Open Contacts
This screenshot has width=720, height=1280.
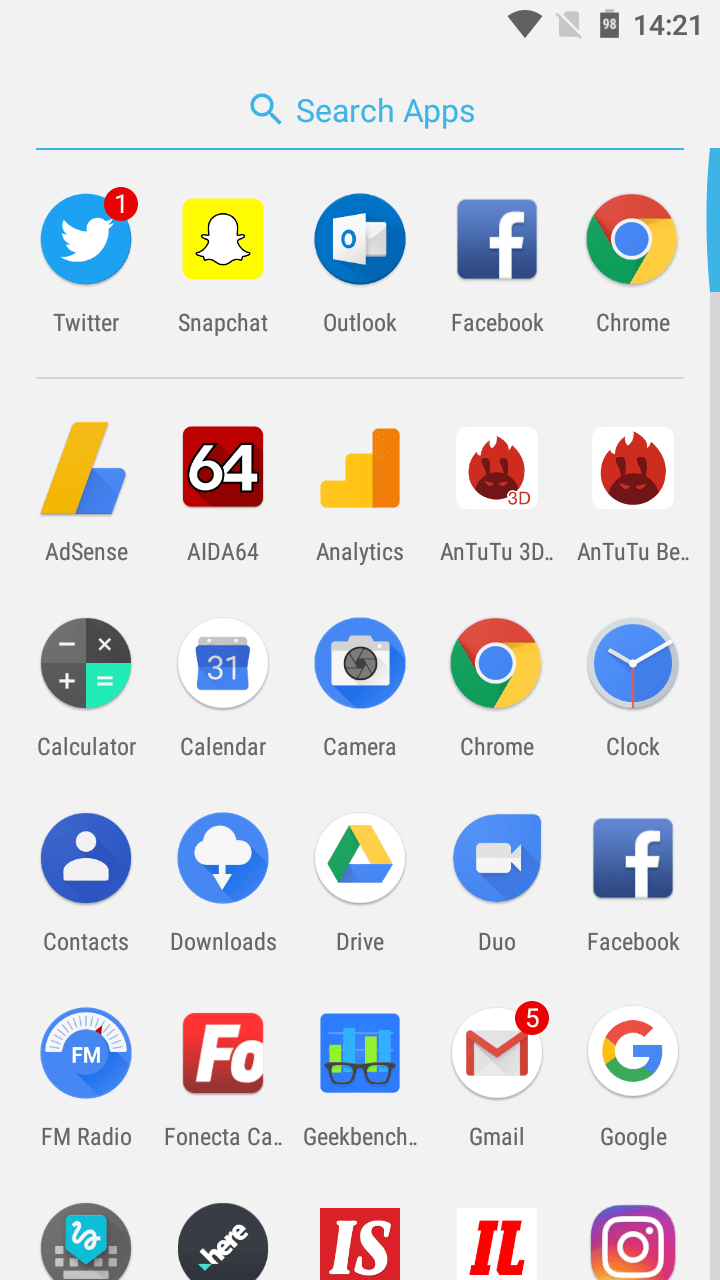click(86, 858)
